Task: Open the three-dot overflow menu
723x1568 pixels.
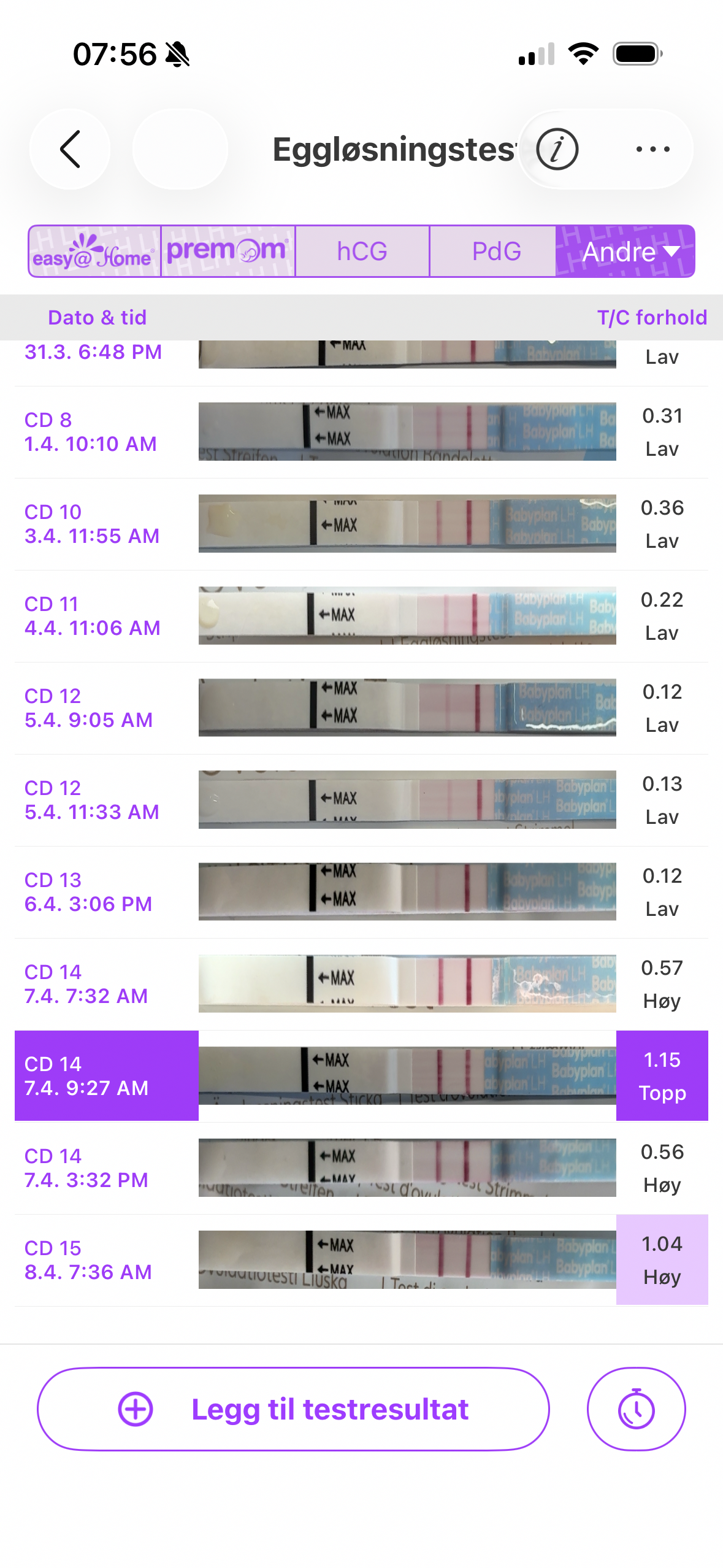Action: 652,149
